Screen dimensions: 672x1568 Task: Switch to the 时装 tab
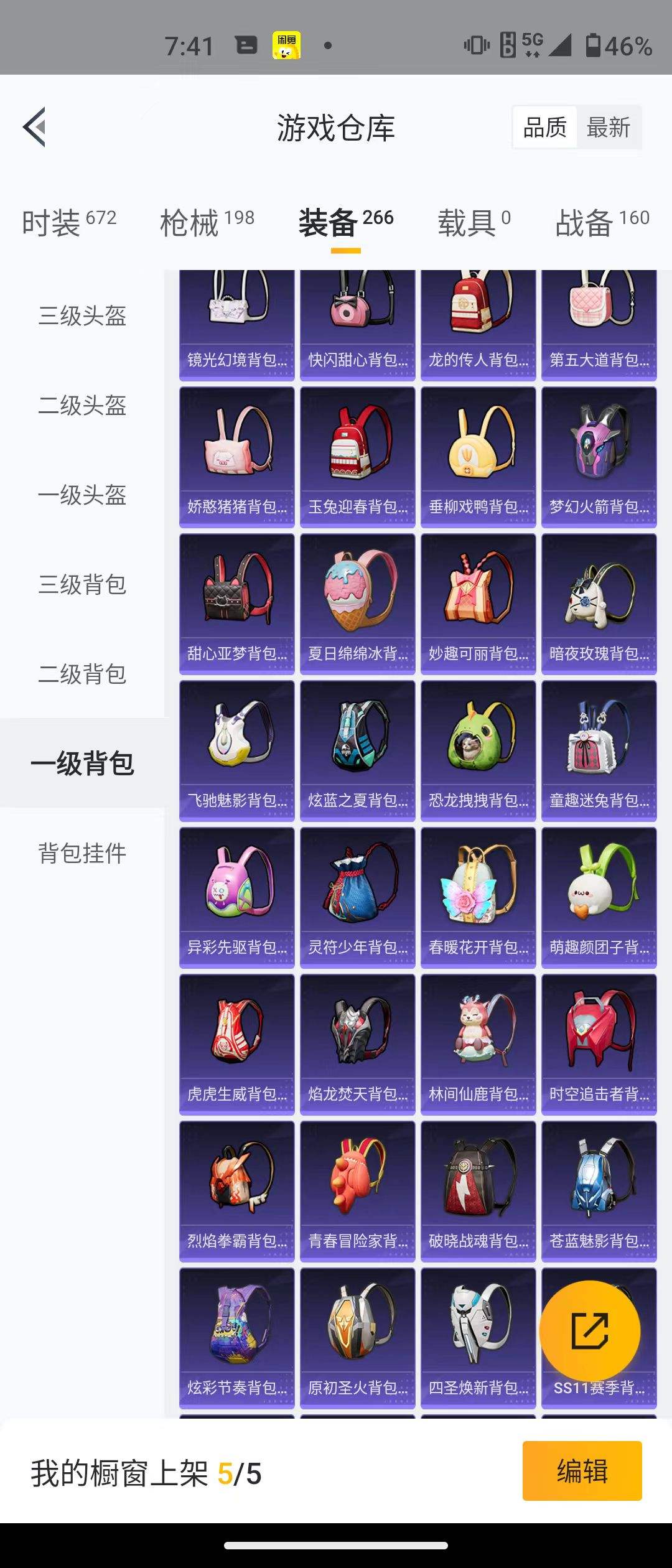pos(68,222)
